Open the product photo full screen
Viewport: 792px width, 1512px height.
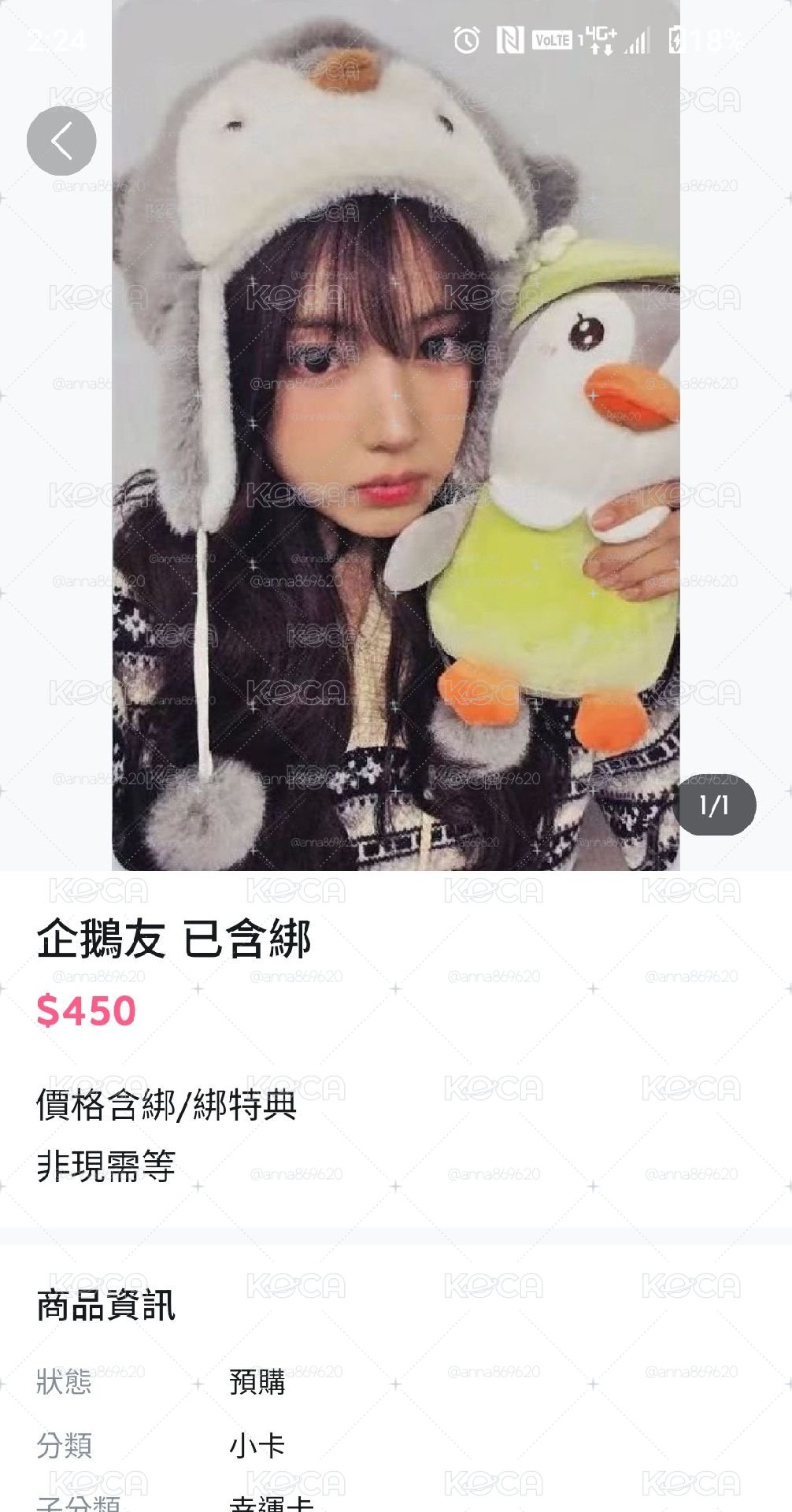point(396,435)
